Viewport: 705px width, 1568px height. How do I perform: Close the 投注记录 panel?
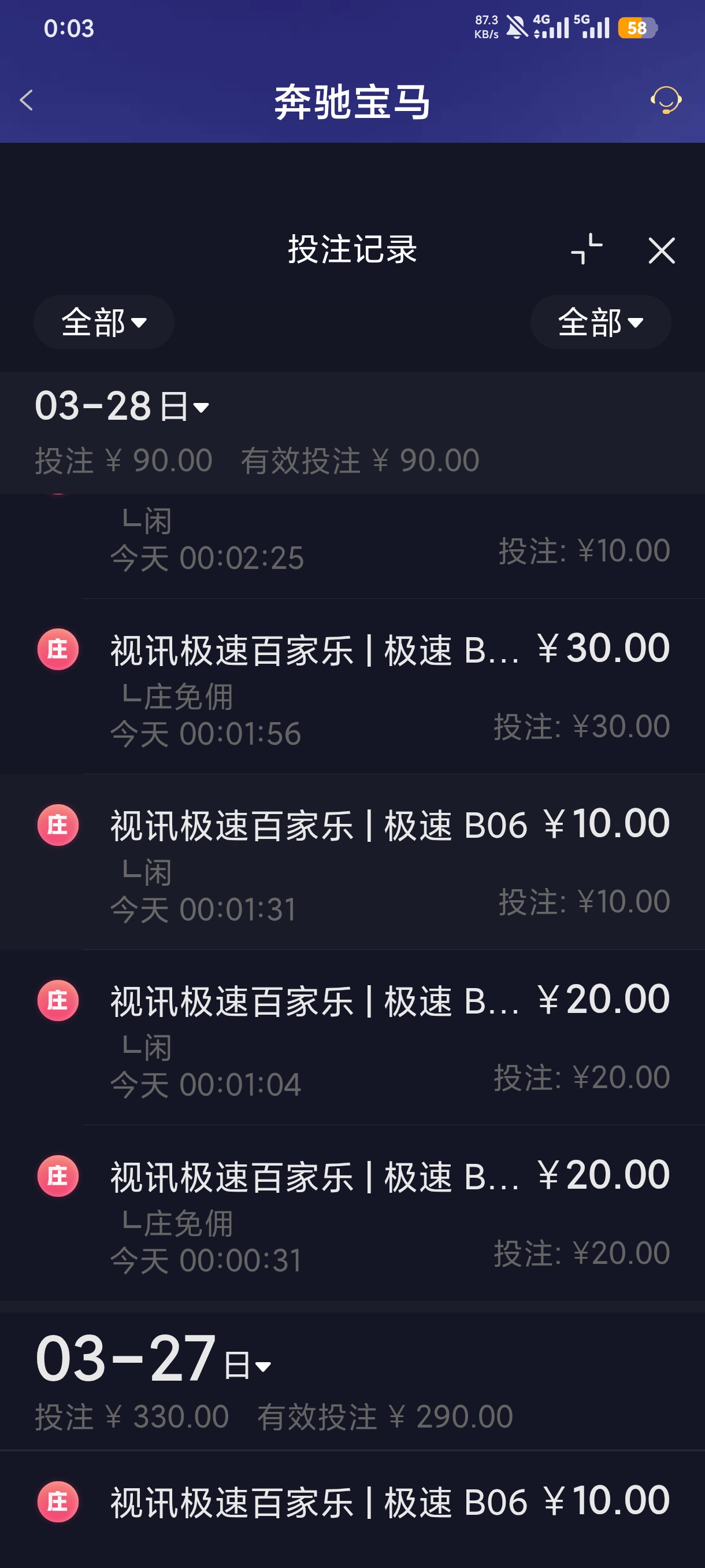(x=662, y=251)
